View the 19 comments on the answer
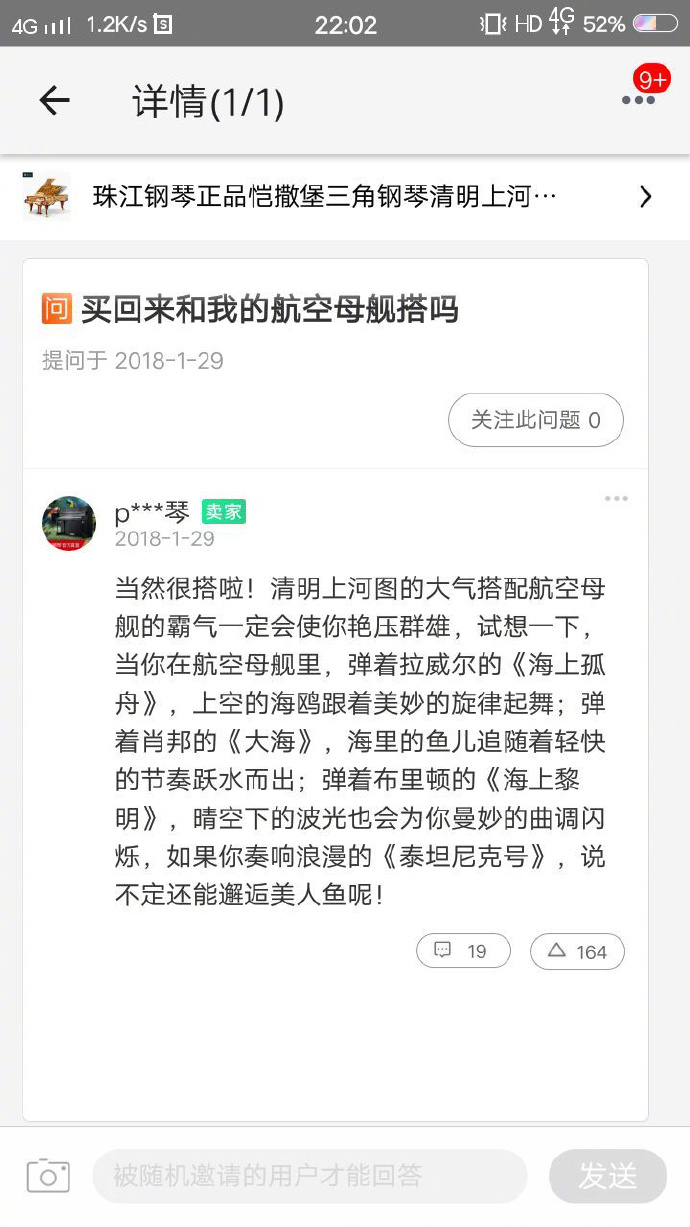Viewport: 690px width, 1227px height. pyautogui.click(x=463, y=951)
